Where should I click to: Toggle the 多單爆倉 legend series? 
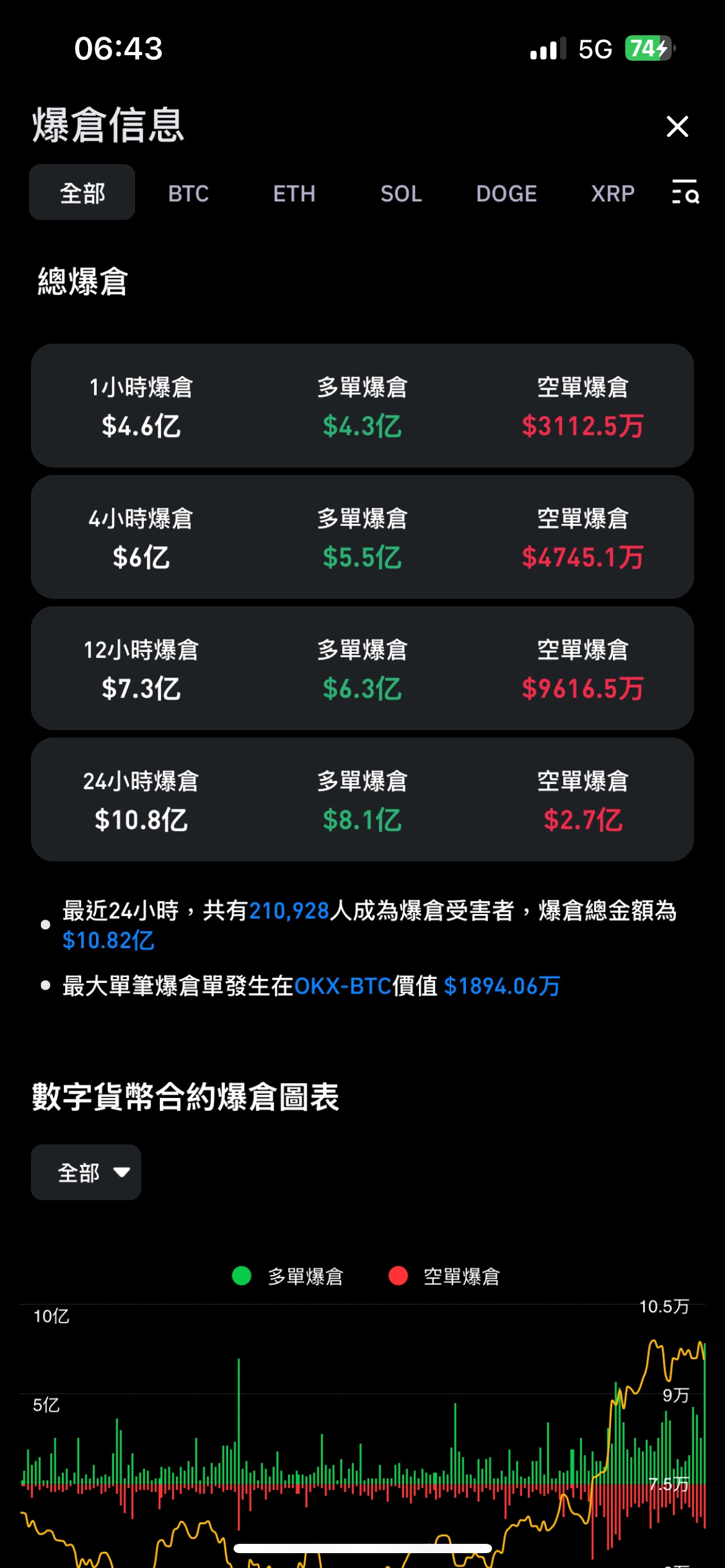pyautogui.click(x=288, y=1276)
